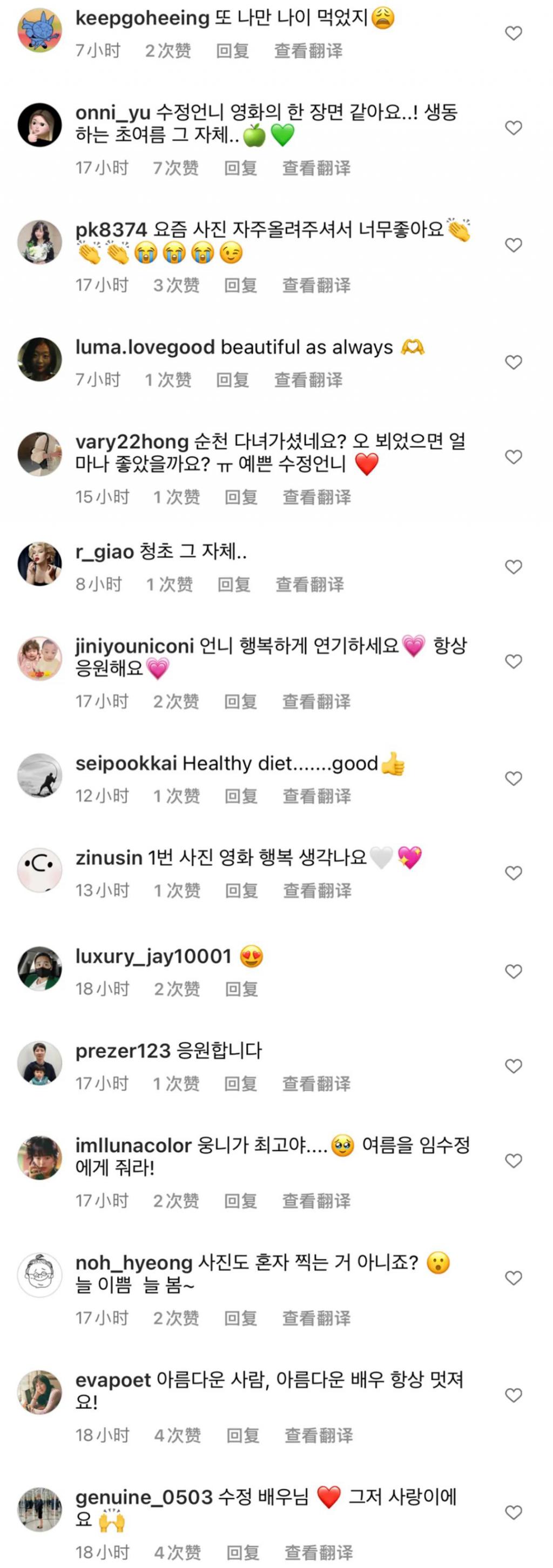Screen dimensions: 553x1568
Task: Like keepgoheeing's comment
Action: (514, 33)
